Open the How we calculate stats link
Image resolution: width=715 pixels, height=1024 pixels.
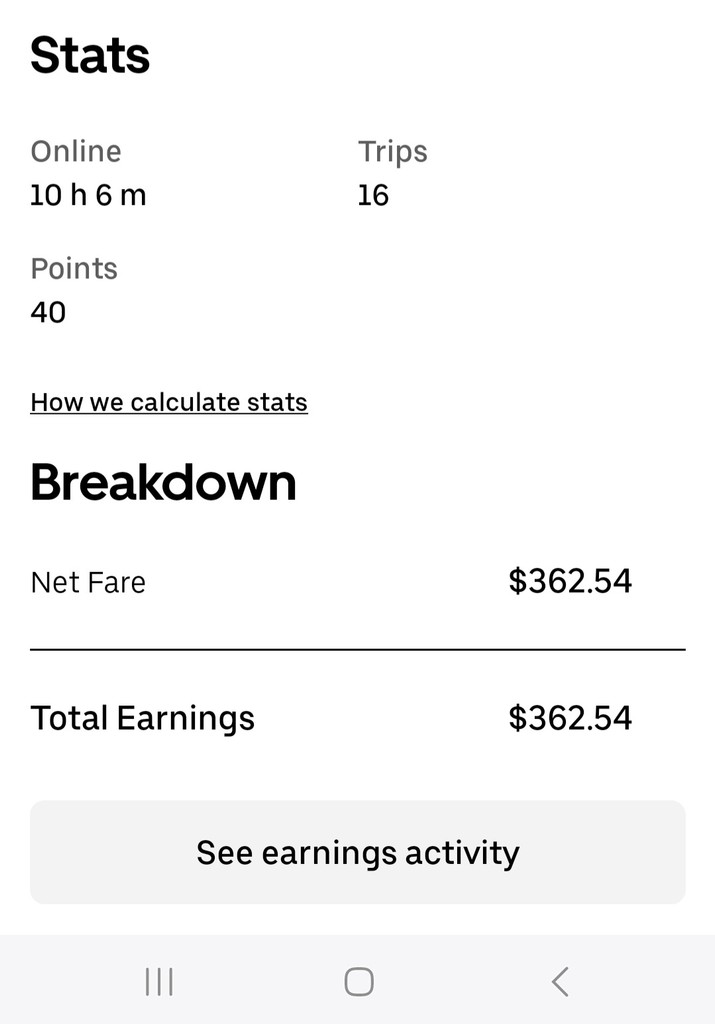coord(169,402)
